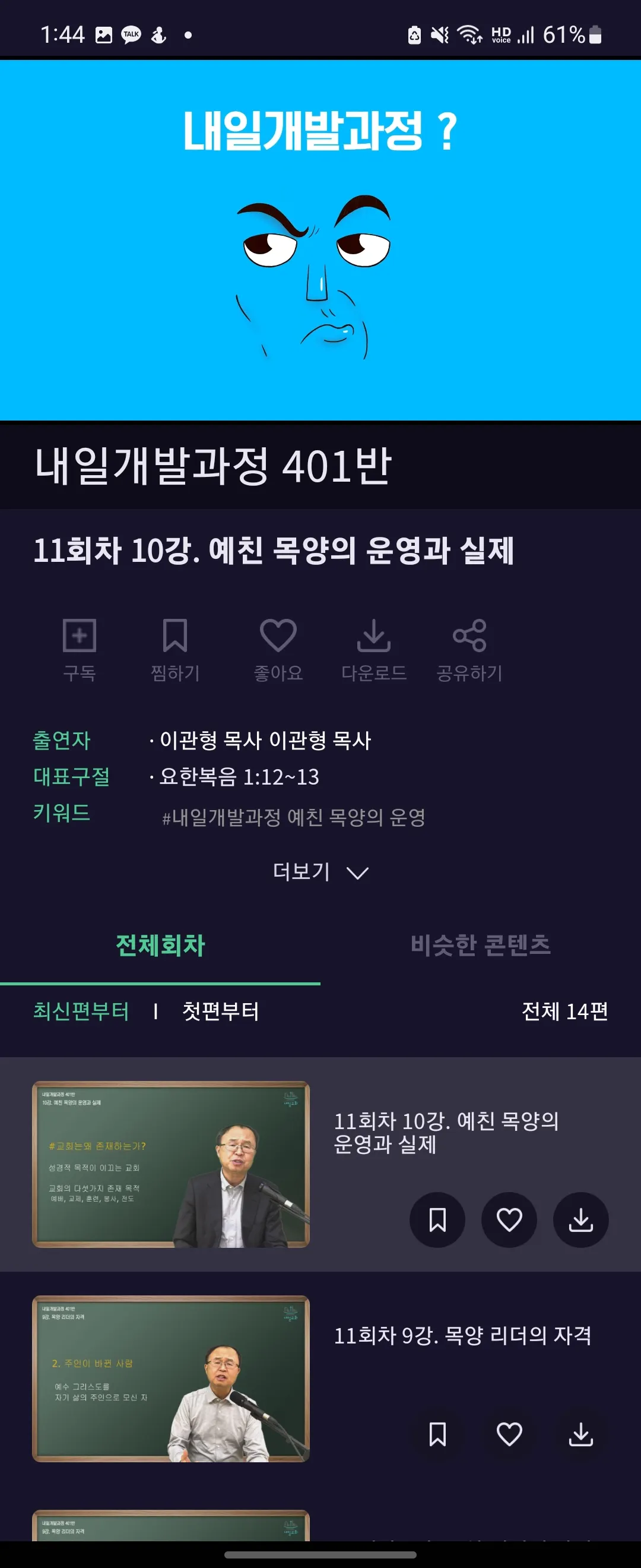
Task: Like the 11회차 10강 episode
Action: pos(509,1220)
